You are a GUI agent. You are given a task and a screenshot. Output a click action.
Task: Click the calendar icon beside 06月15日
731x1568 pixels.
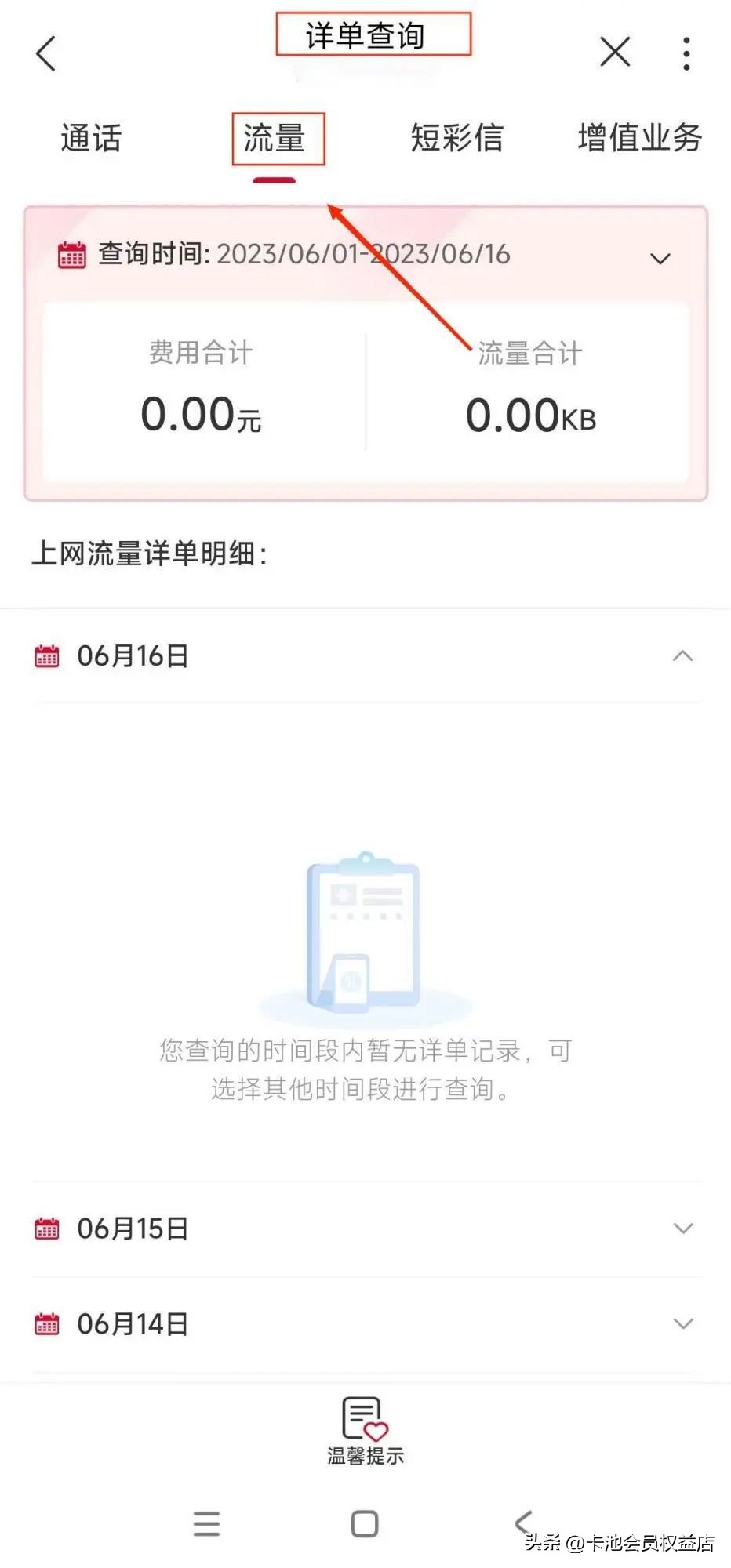[48, 1229]
